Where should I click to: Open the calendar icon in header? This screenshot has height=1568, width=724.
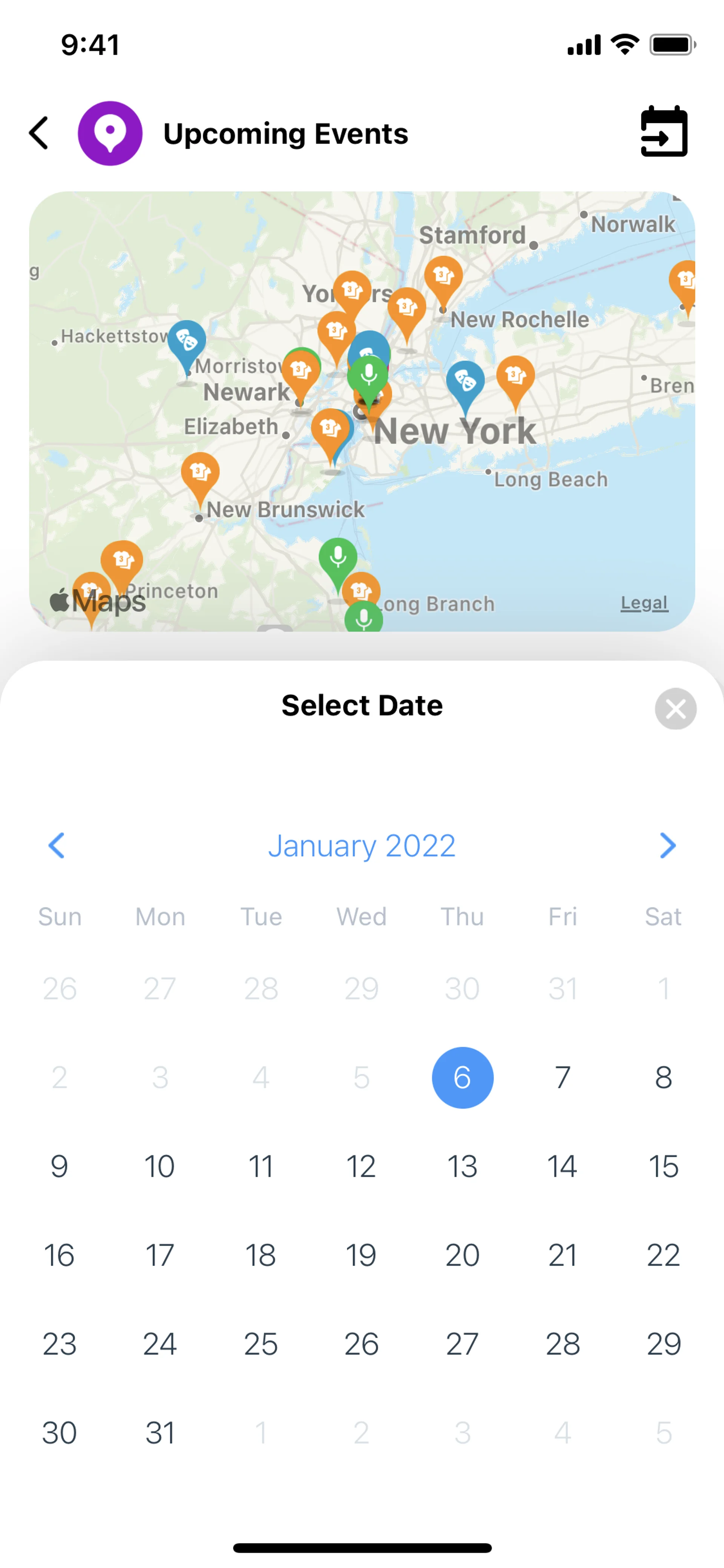664,132
